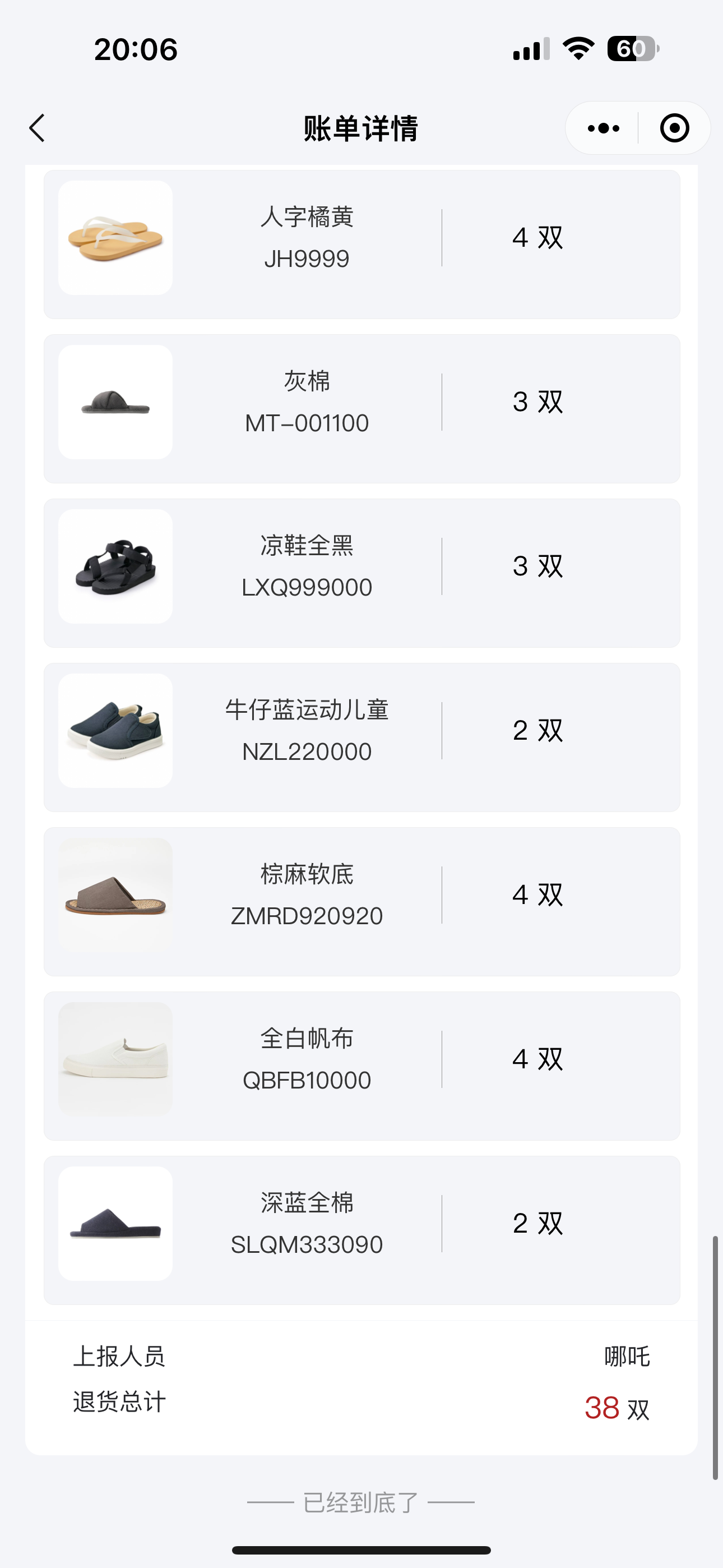View the 全白帆布 QBFB10000 item card
The height and width of the screenshot is (1568, 723).
(361, 1065)
